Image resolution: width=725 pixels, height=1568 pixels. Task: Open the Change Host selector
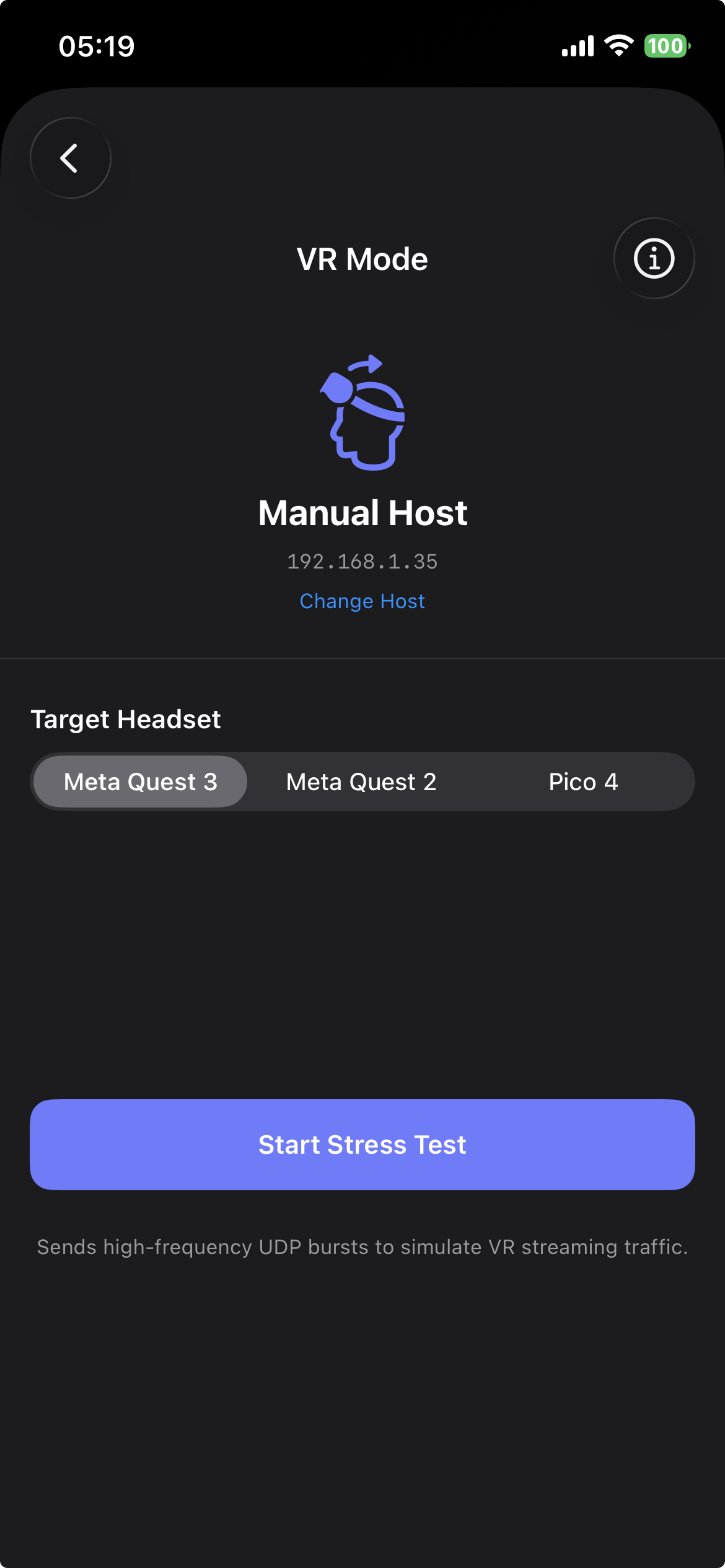pyautogui.click(x=362, y=601)
